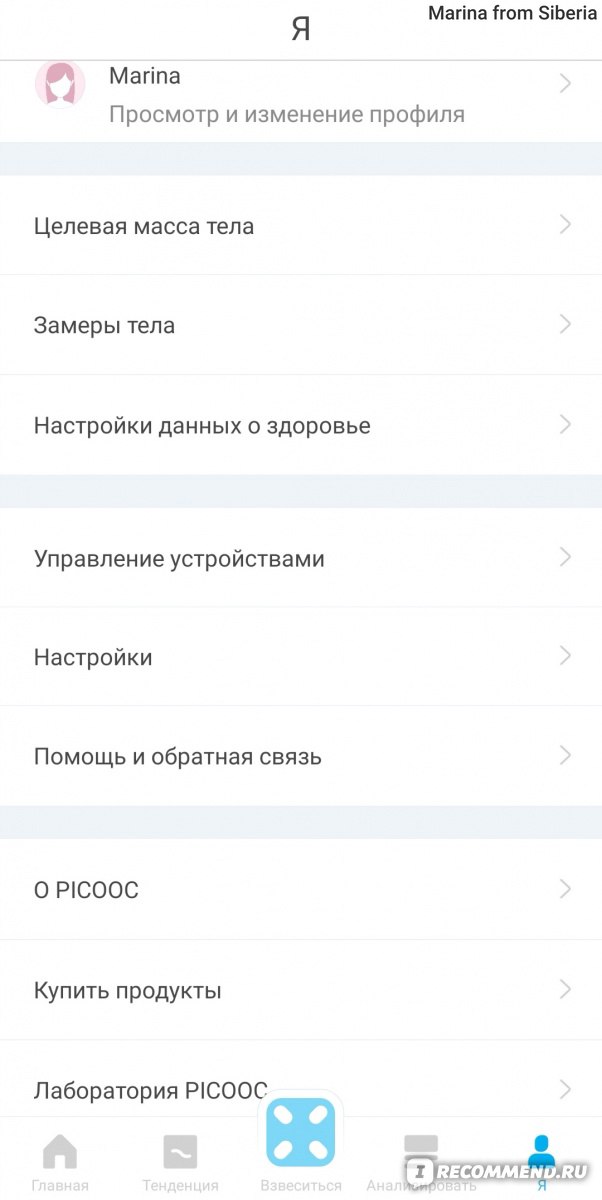602x1200 pixels.
Task: Select the Я tab
Action: pos(541,1162)
